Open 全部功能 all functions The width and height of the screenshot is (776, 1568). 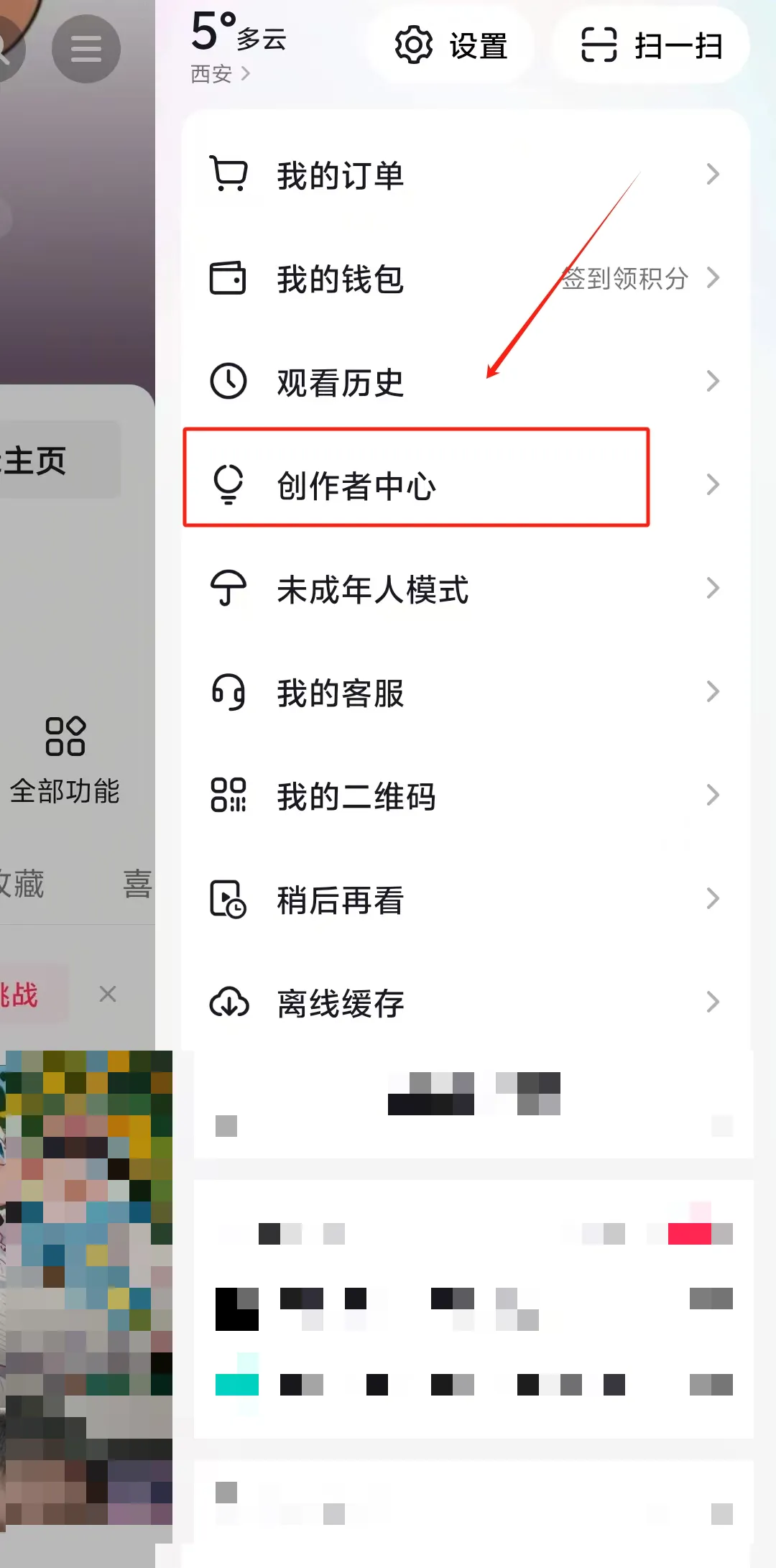[x=65, y=760]
